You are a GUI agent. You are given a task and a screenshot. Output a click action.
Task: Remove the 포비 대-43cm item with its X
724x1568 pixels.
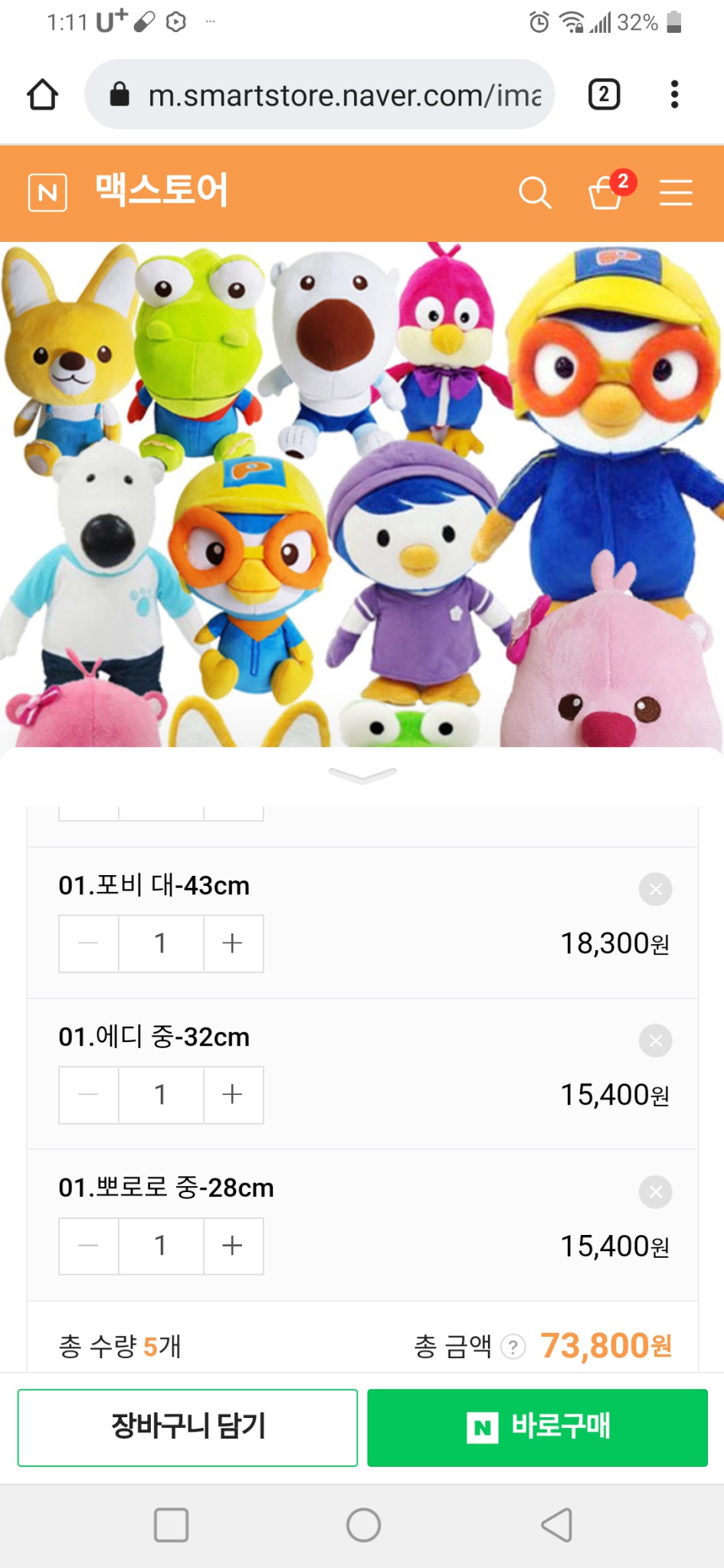point(655,889)
